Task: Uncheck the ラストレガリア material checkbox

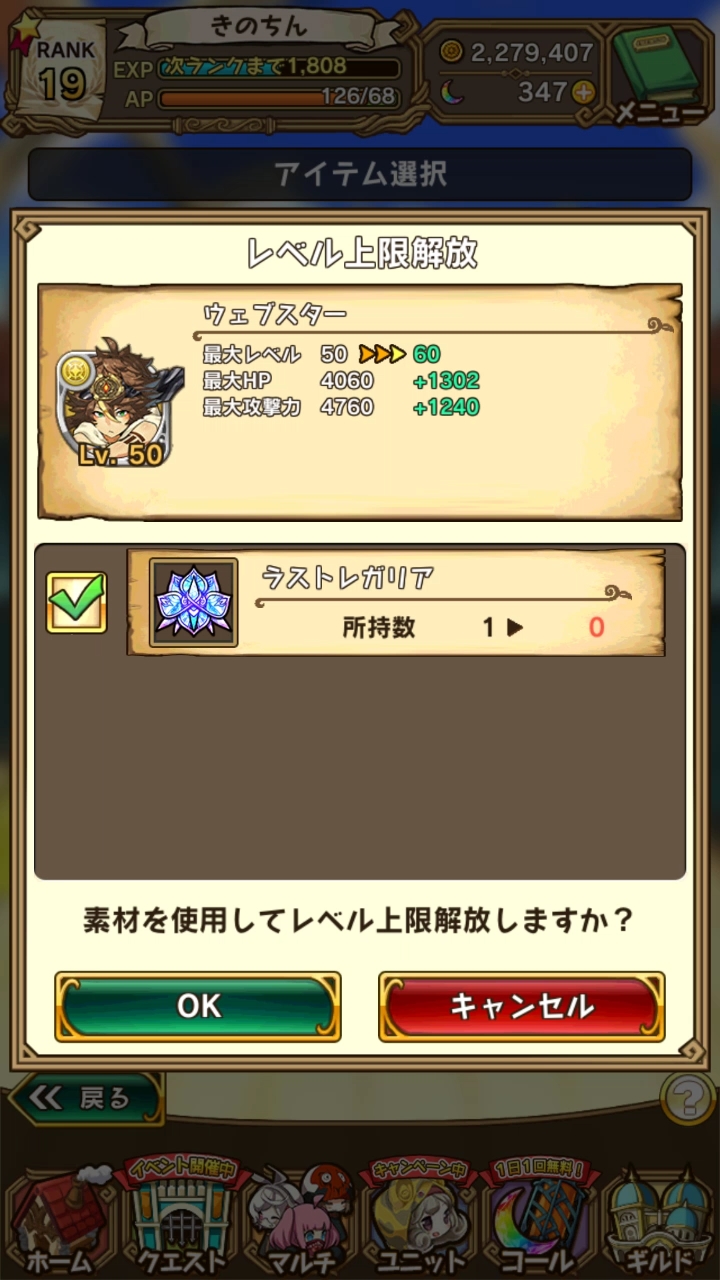Action: click(77, 602)
